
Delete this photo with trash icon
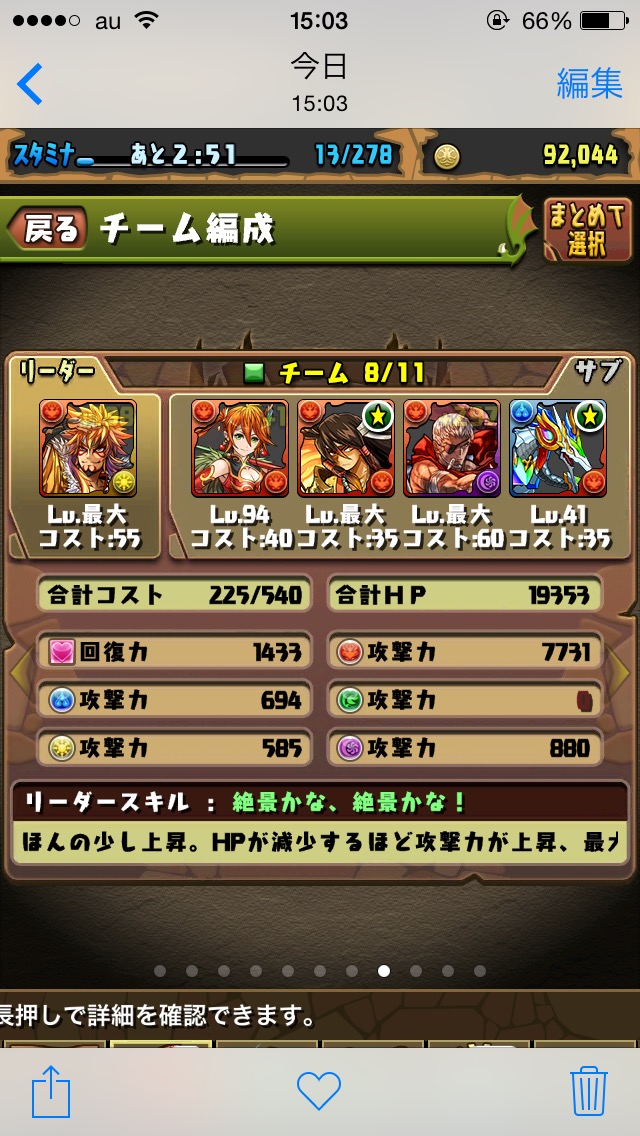coord(589,1090)
